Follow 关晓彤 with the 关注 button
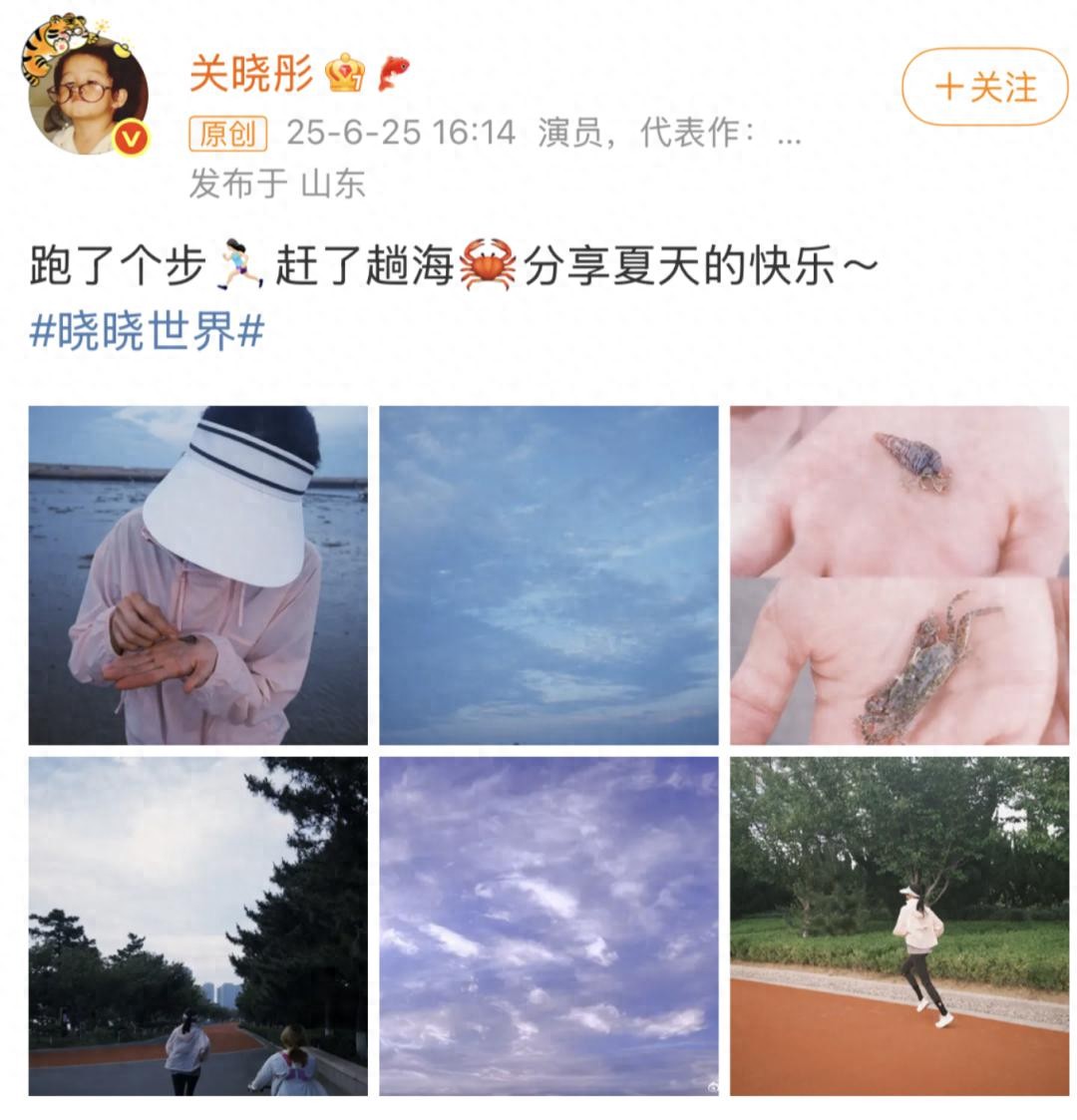The image size is (1077, 1120). (984, 88)
